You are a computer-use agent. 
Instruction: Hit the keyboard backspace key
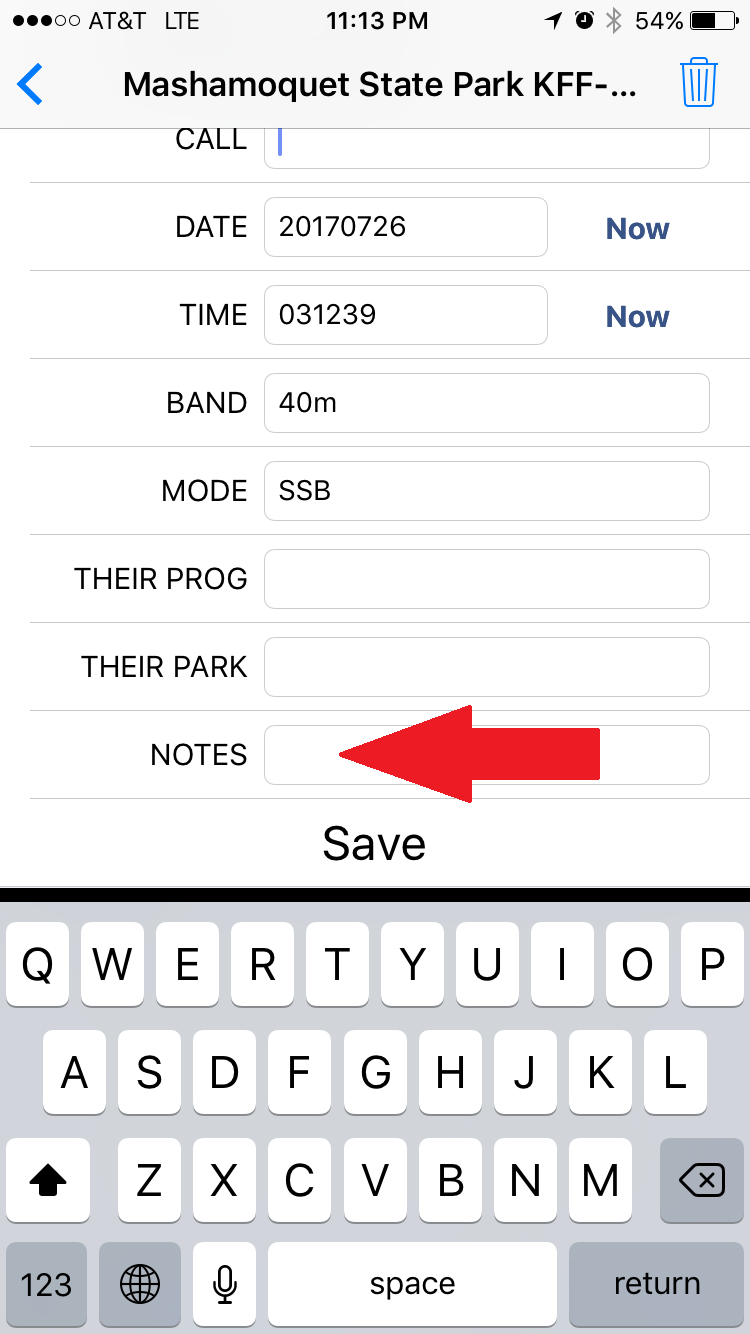coord(701,1182)
